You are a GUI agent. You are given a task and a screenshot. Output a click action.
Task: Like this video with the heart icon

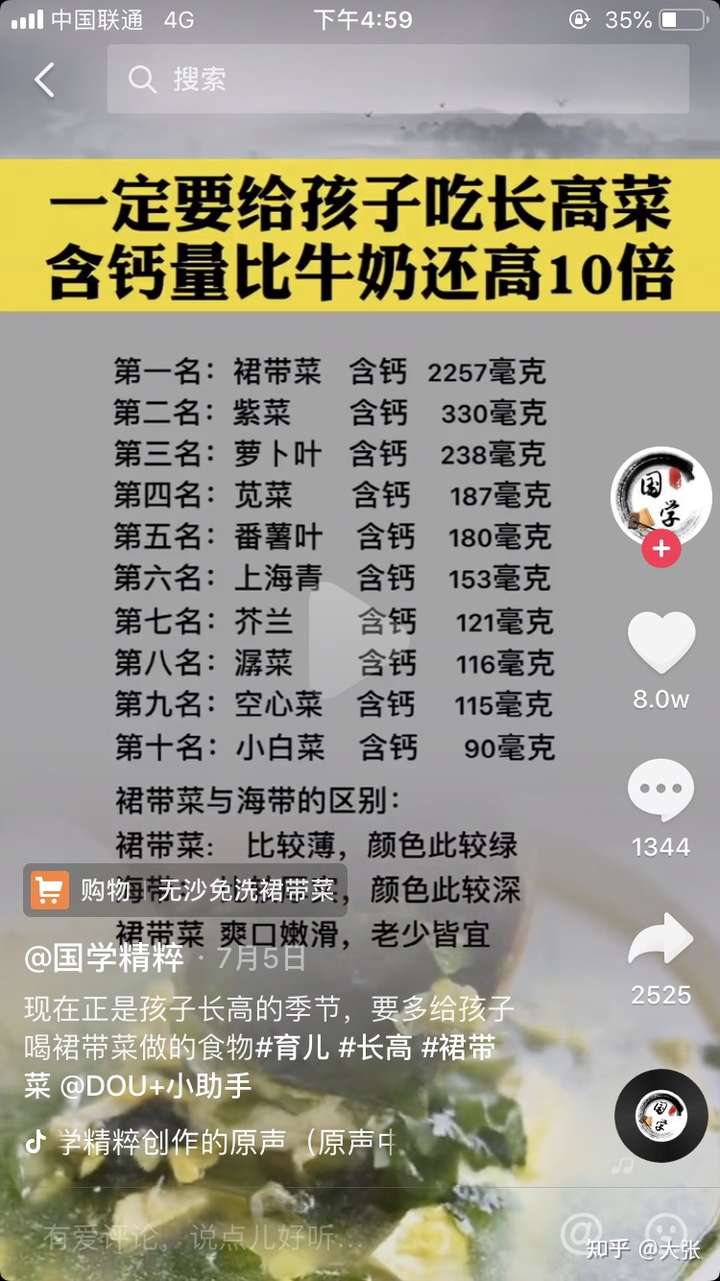pos(661,642)
